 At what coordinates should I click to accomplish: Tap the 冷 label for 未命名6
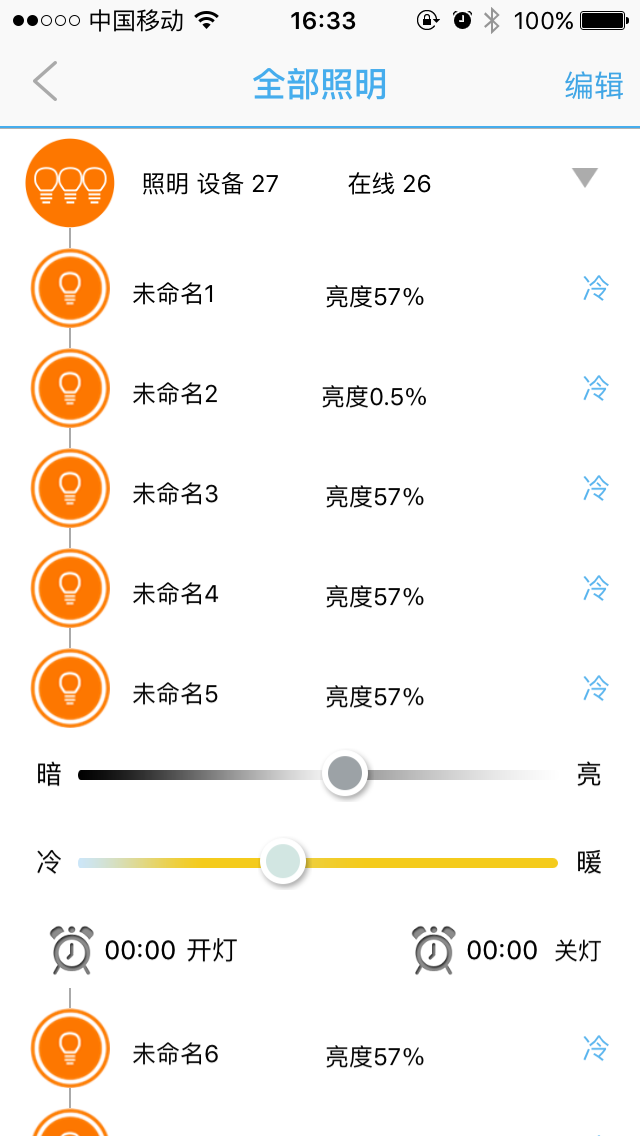(595, 1048)
